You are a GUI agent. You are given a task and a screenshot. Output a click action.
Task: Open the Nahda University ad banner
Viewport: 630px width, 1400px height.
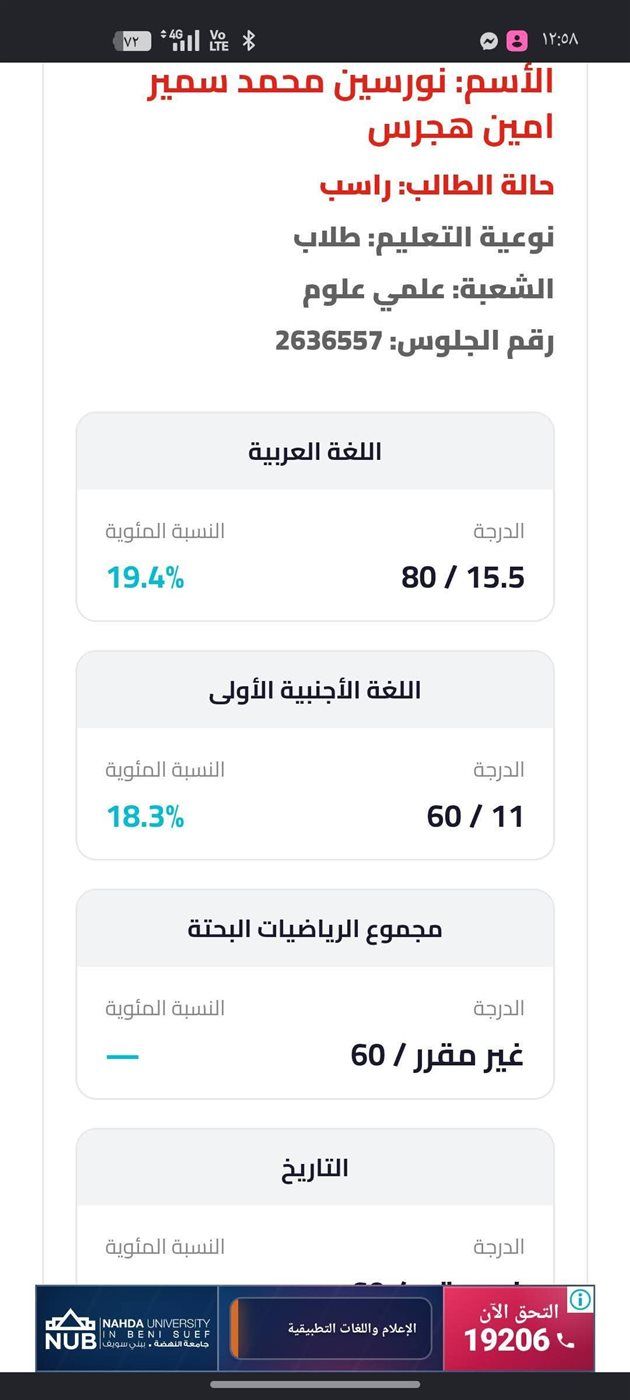pos(315,1328)
